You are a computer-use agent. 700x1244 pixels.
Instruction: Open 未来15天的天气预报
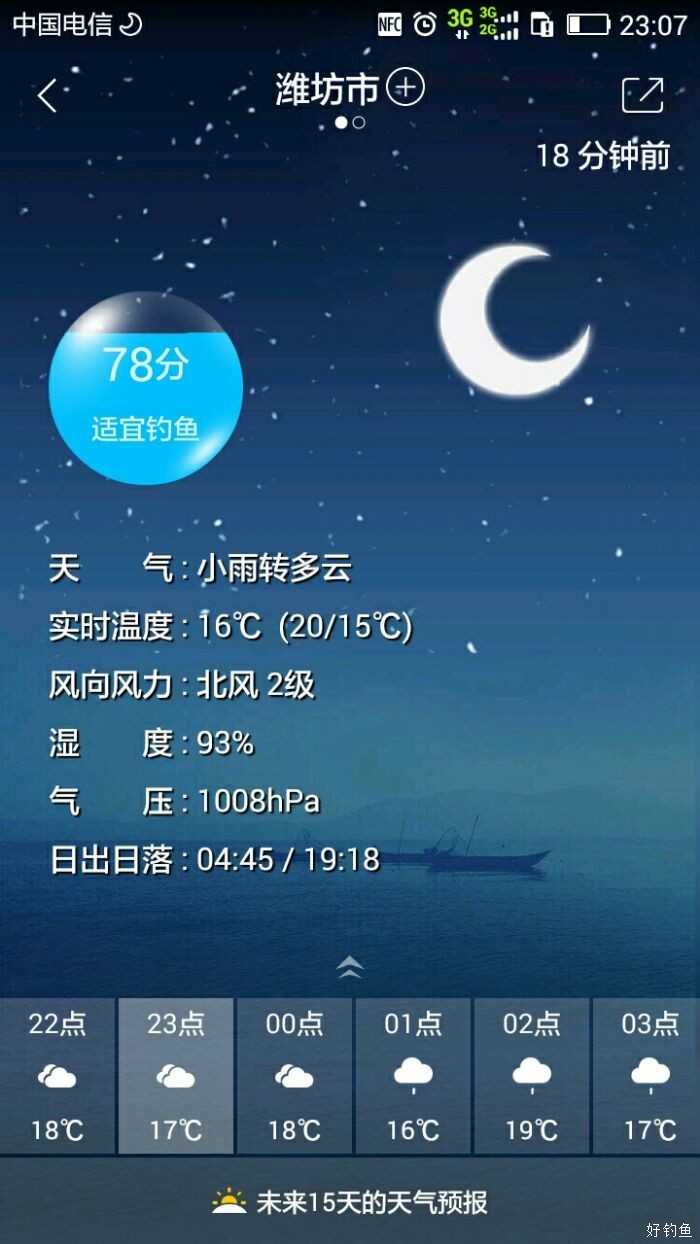[x=350, y=1201]
